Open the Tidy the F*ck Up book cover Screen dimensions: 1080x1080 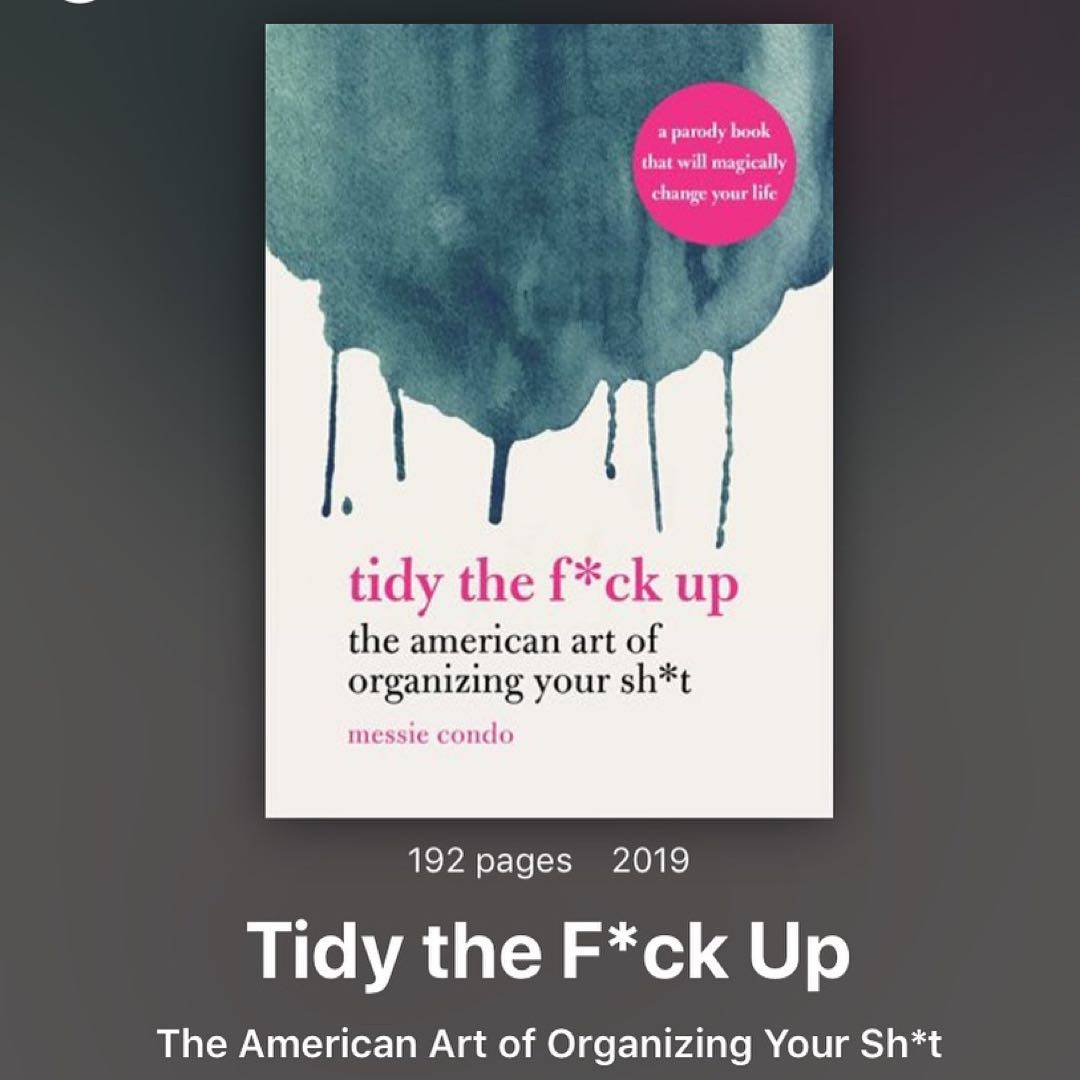[548, 420]
